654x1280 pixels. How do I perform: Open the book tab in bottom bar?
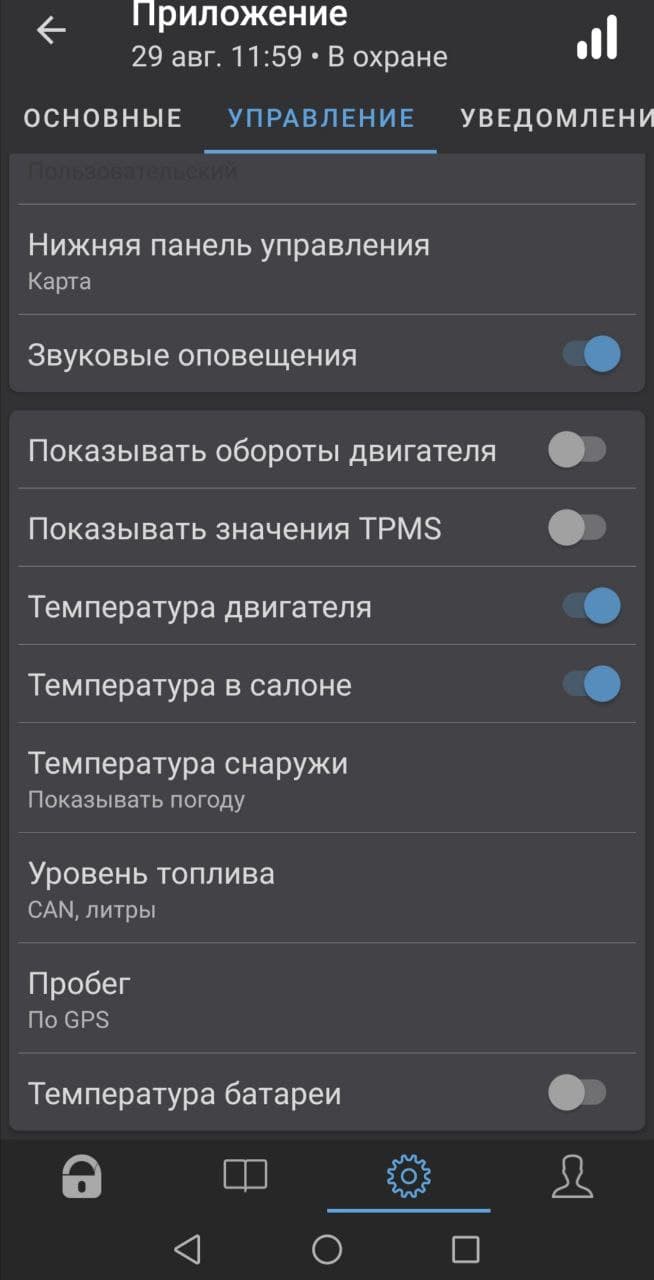click(245, 1177)
